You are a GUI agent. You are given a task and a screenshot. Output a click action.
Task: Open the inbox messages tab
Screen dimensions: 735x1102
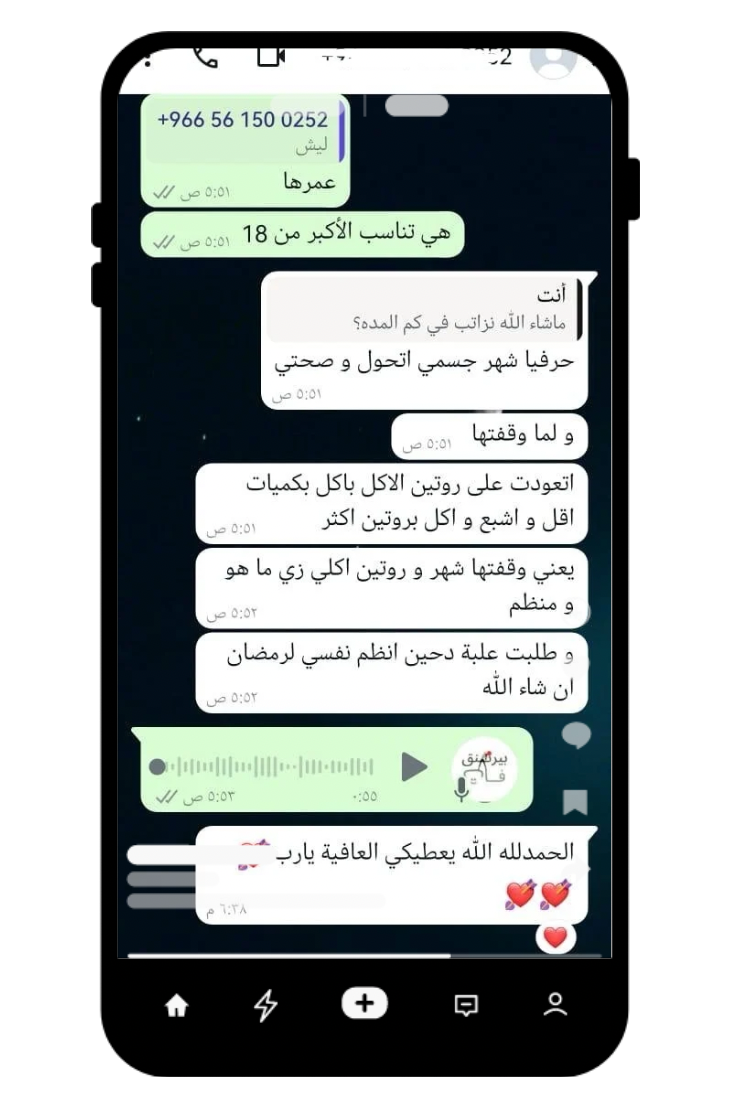466,1006
